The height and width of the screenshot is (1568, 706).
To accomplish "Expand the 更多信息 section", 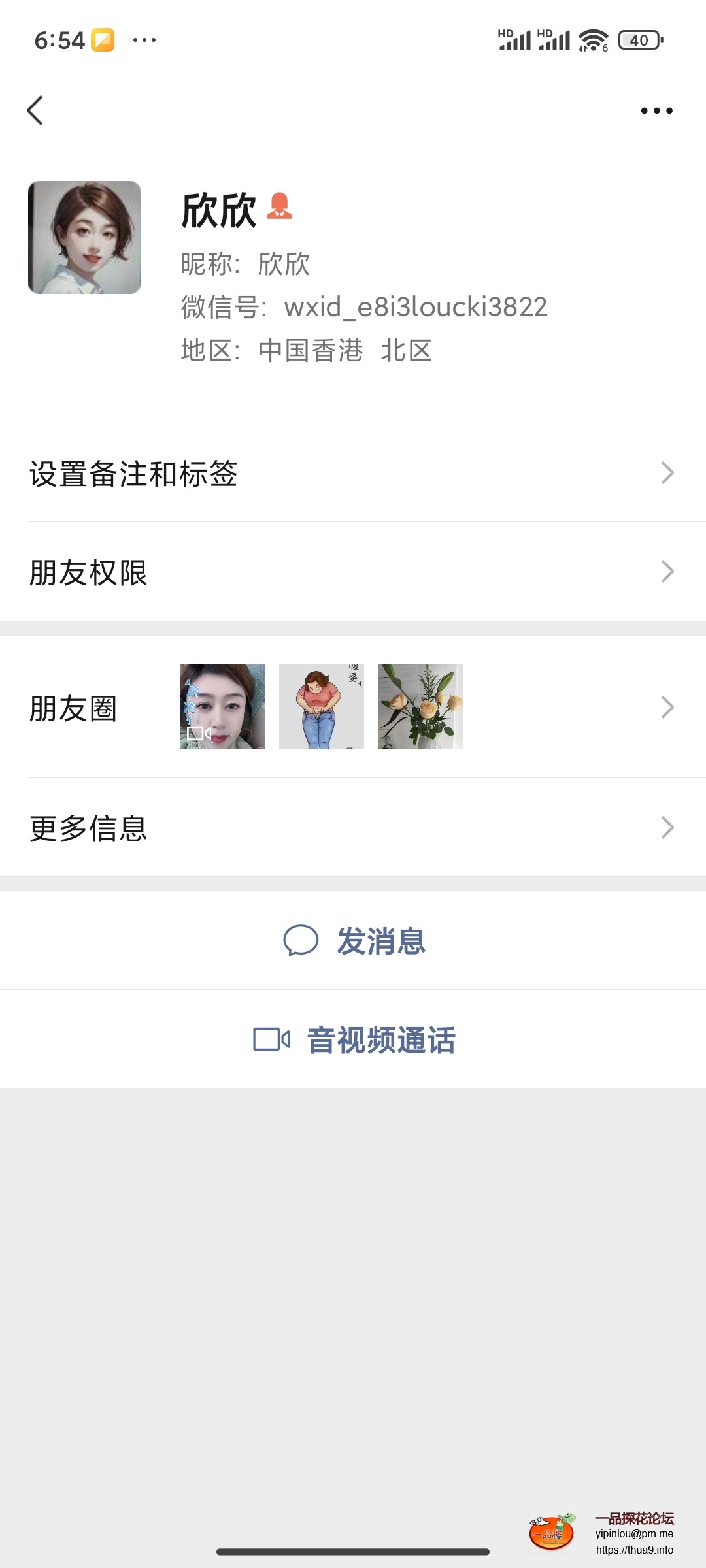I will click(353, 828).
